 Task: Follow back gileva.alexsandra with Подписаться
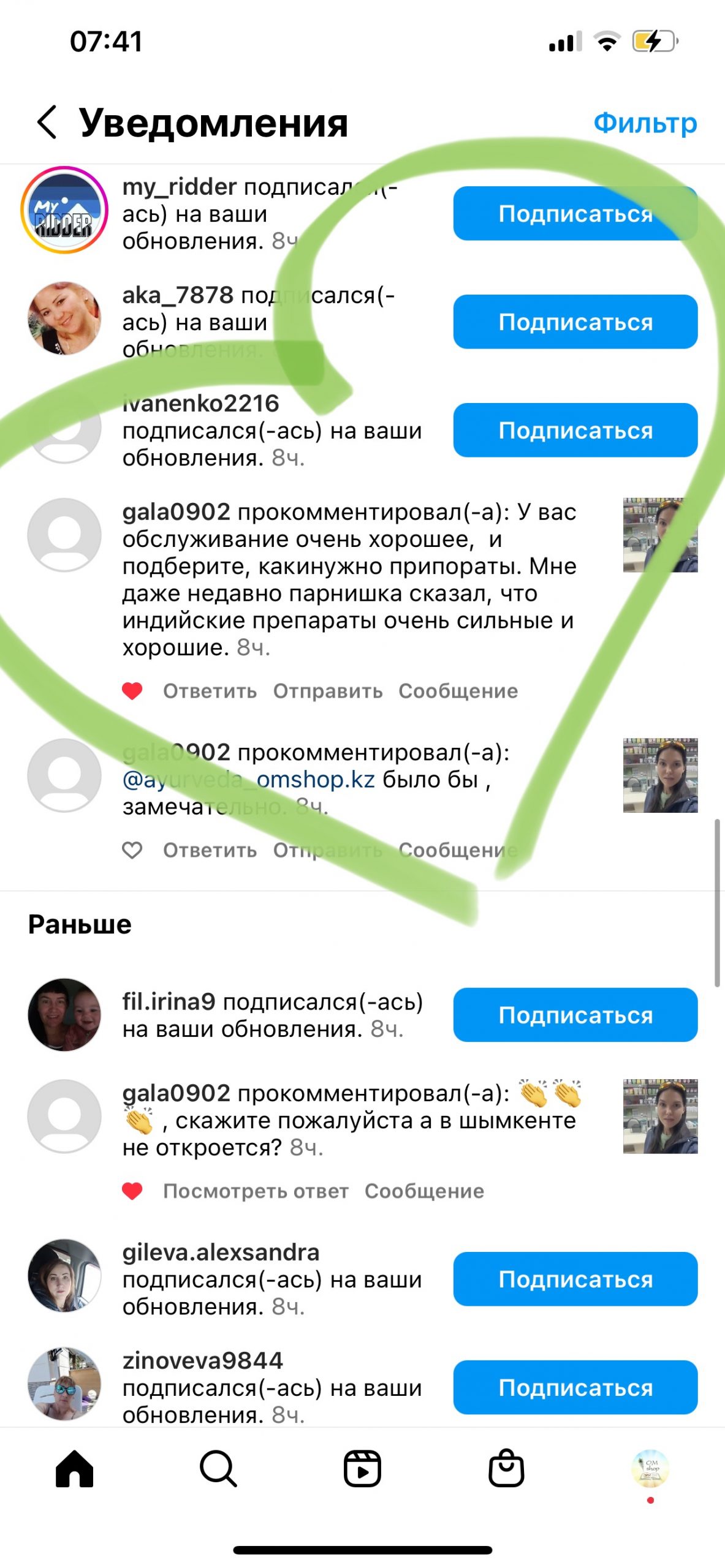coord(575,1279)
